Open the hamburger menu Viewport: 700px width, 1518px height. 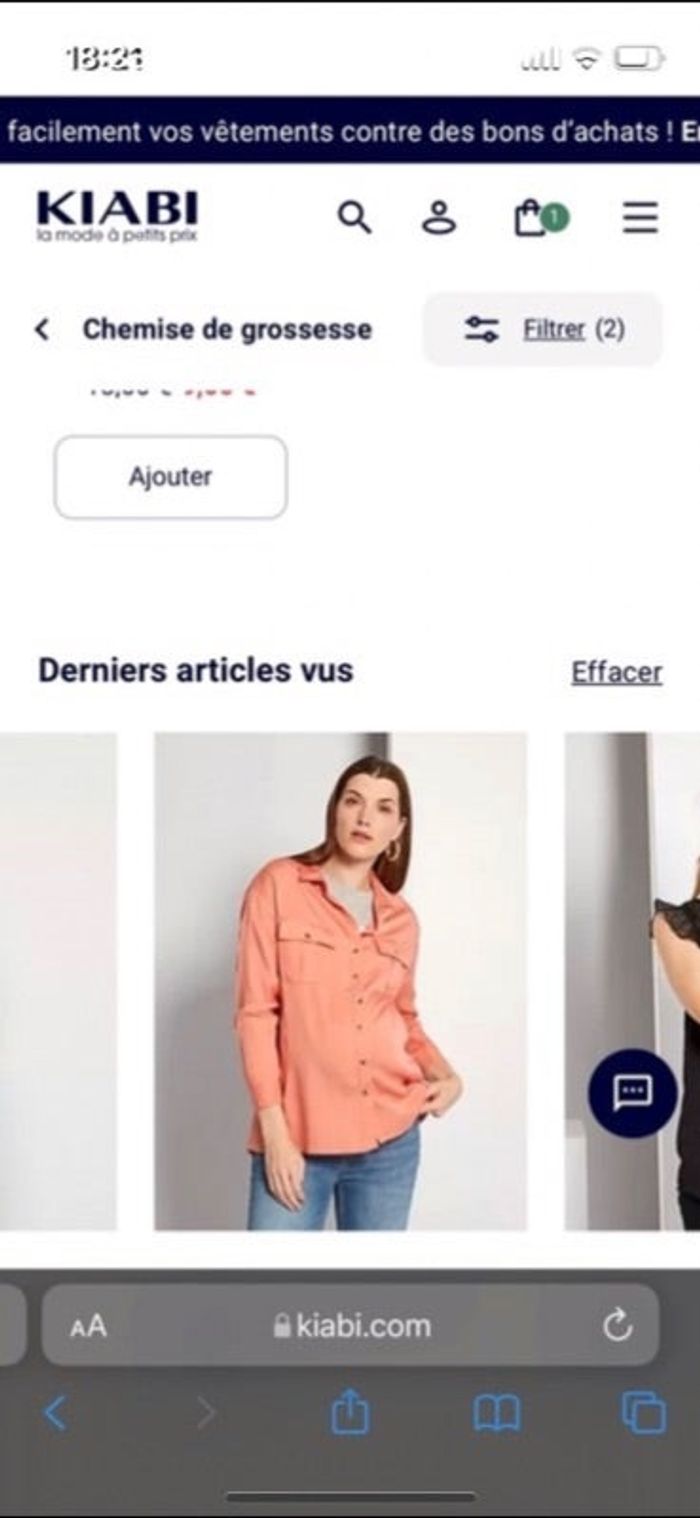(x=640, y=217)
